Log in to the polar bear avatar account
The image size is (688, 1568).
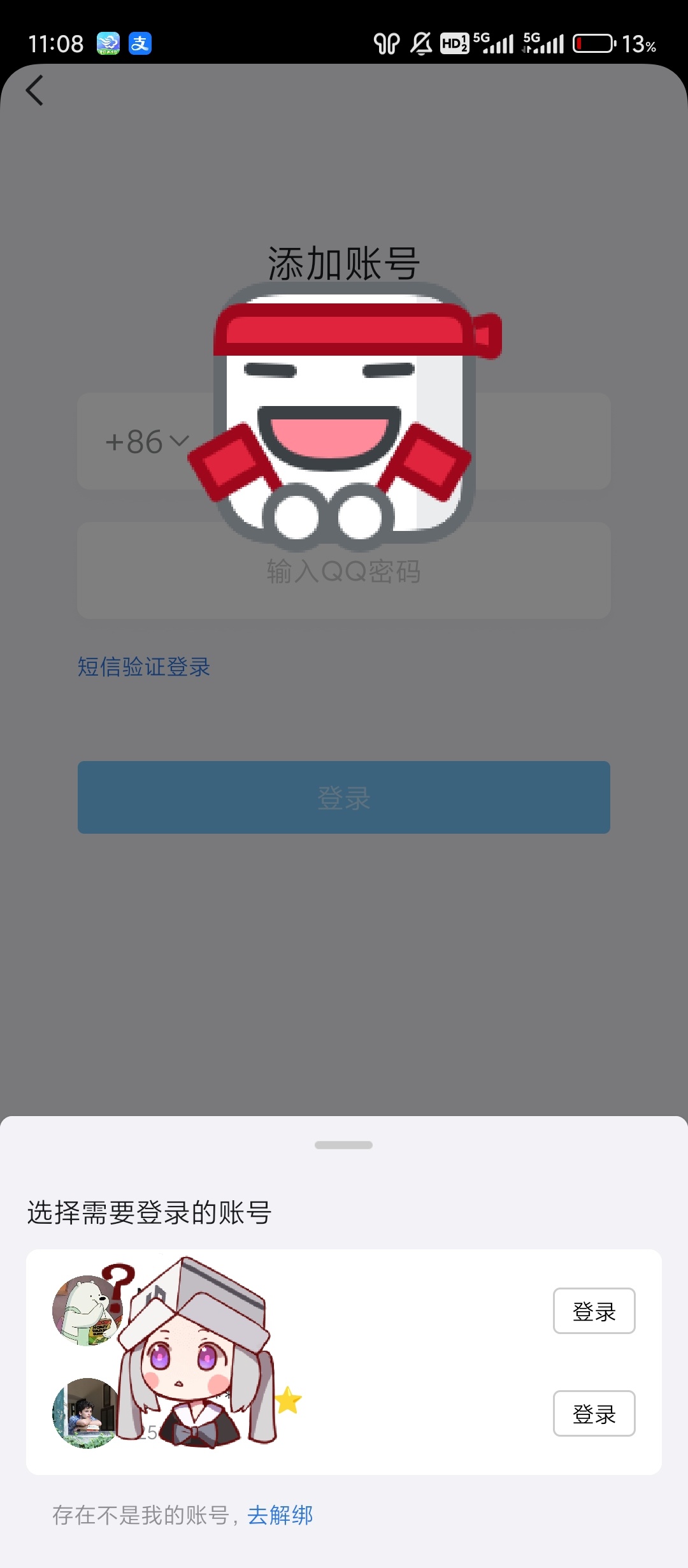pos(594,1310)
